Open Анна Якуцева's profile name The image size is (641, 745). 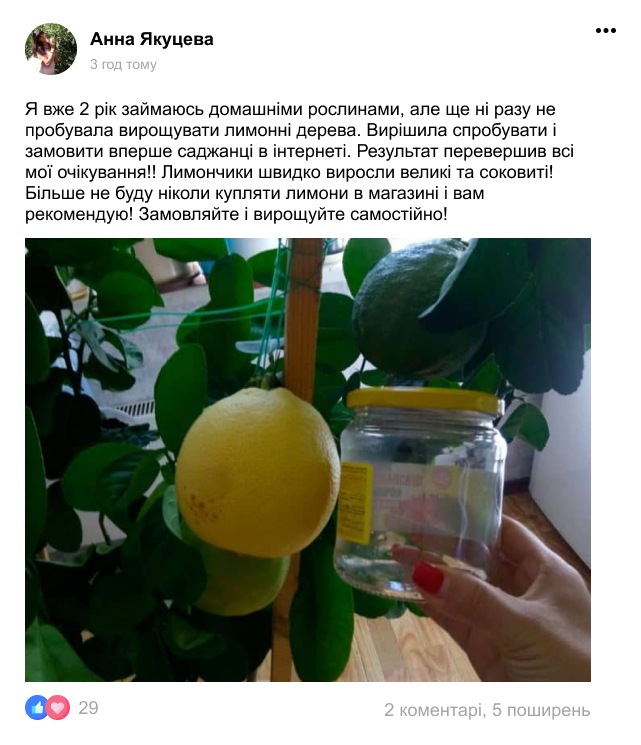click(x=151, y=40)
